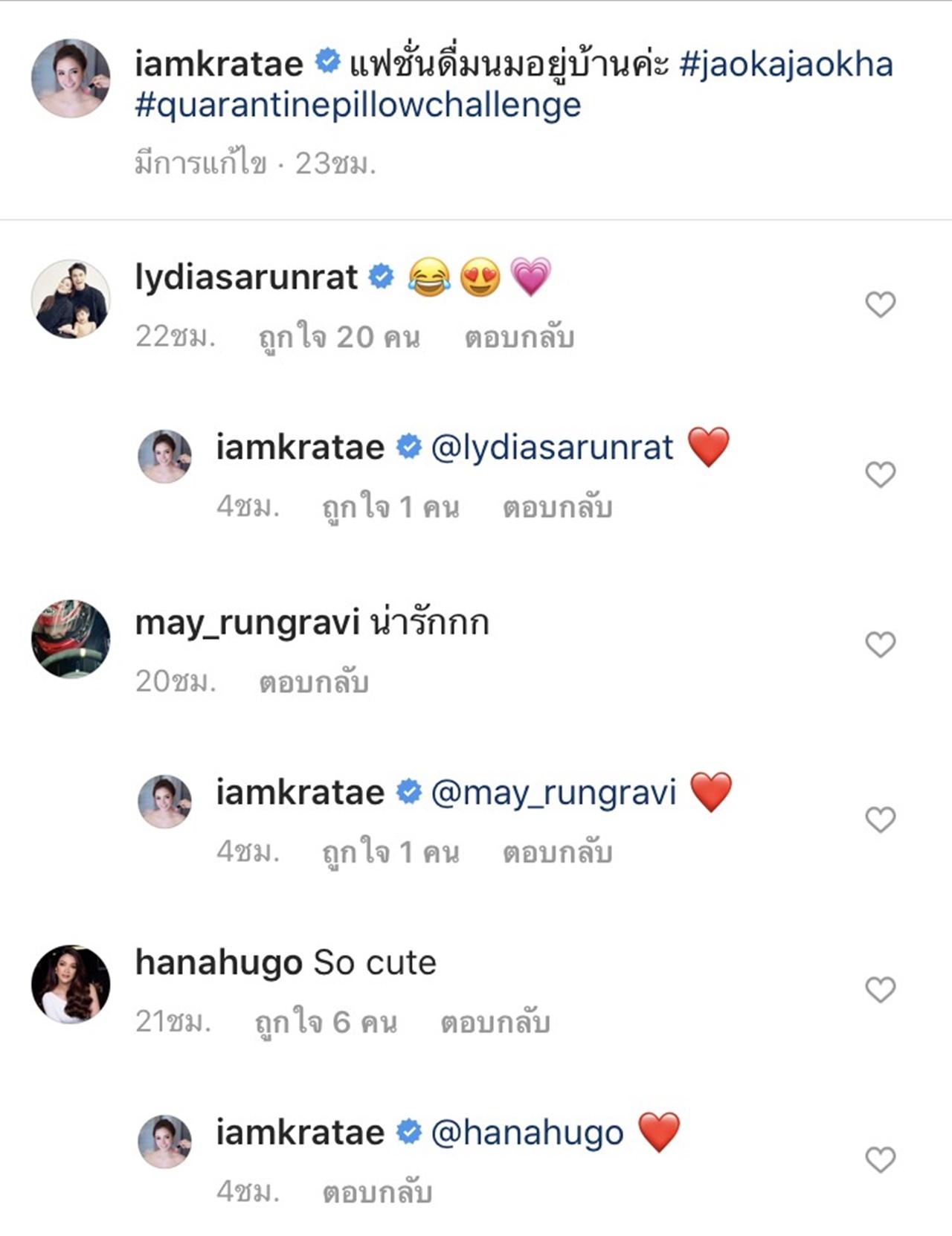952x1236 pixels.
Task: Like the hanahugo So cute comment
Action: point(880,989)
